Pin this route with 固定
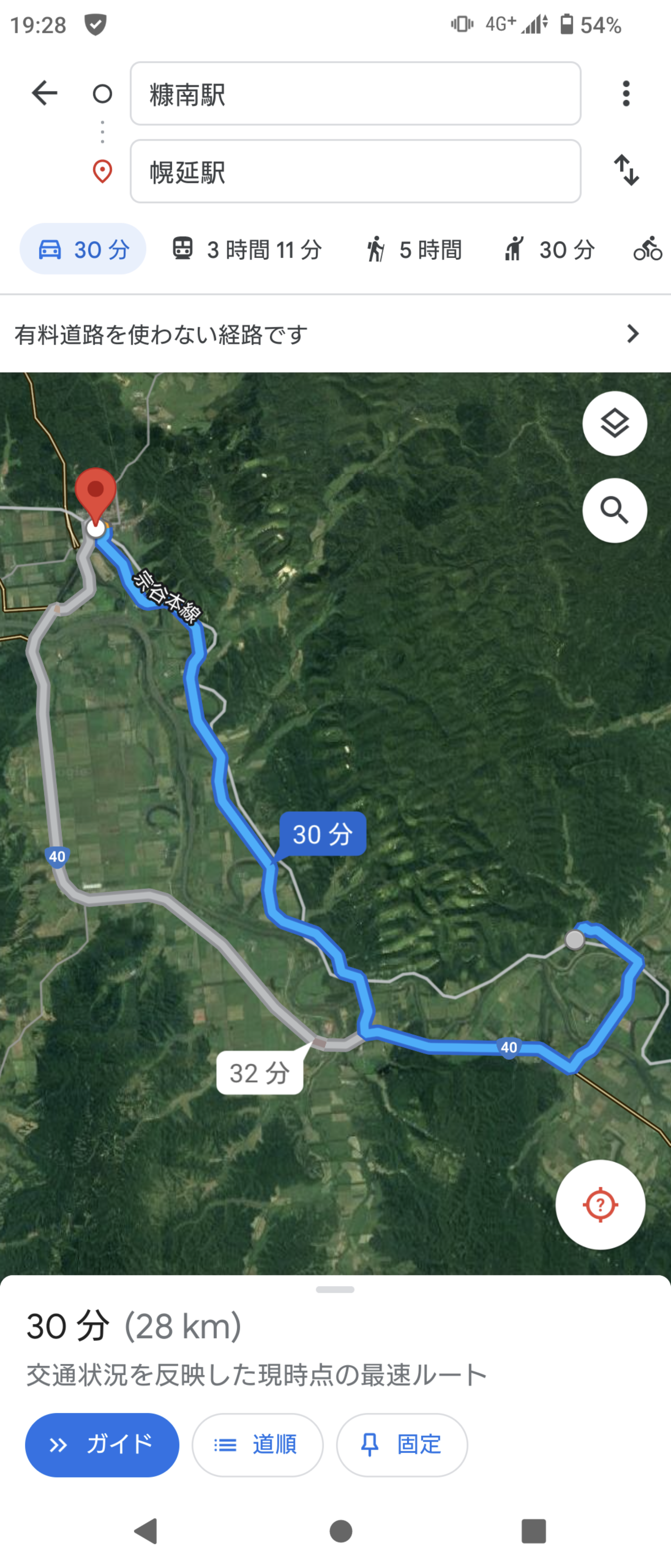 click(x=402, y=1444)
